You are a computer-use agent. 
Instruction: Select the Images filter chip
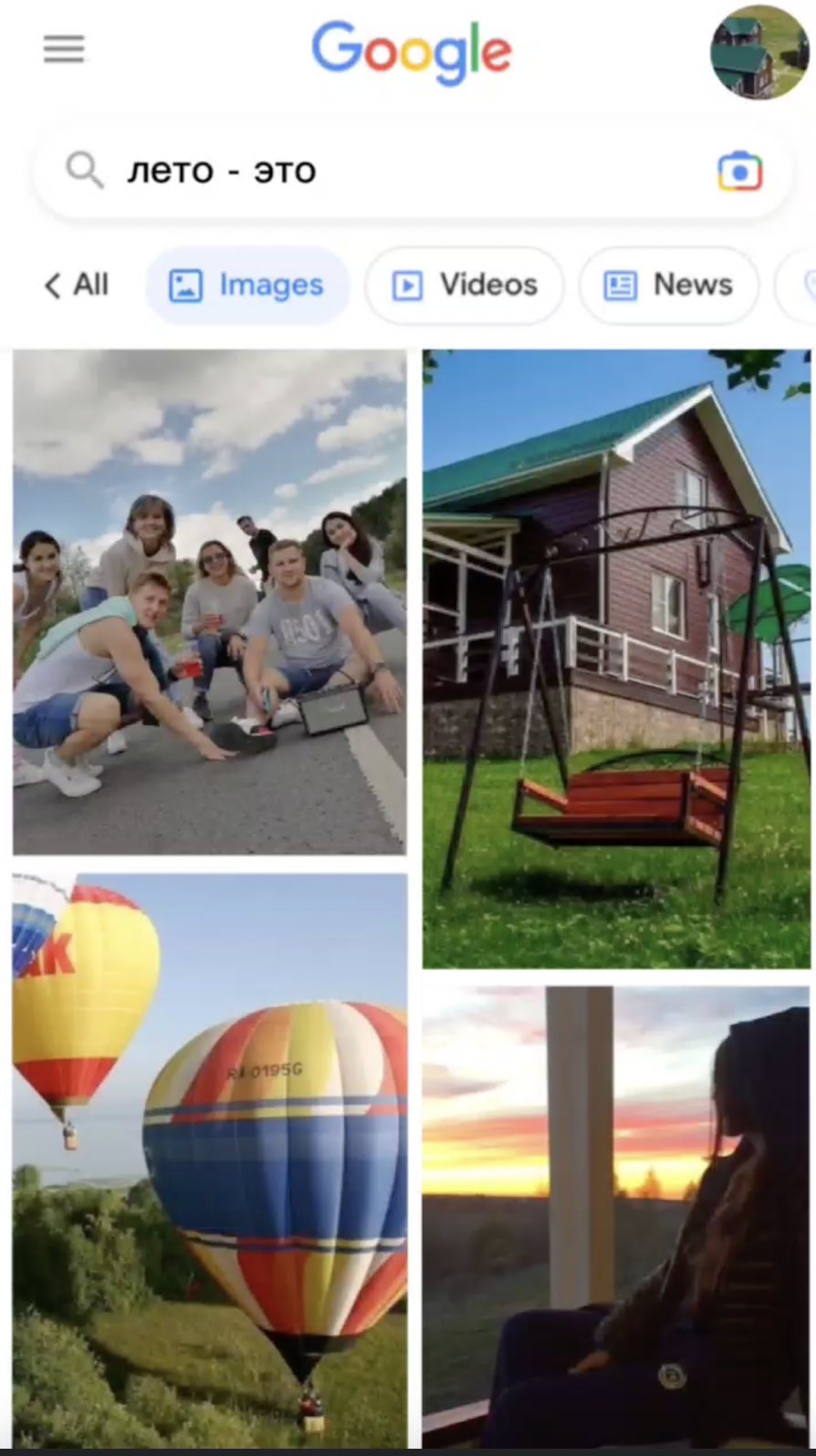point(247,286)
